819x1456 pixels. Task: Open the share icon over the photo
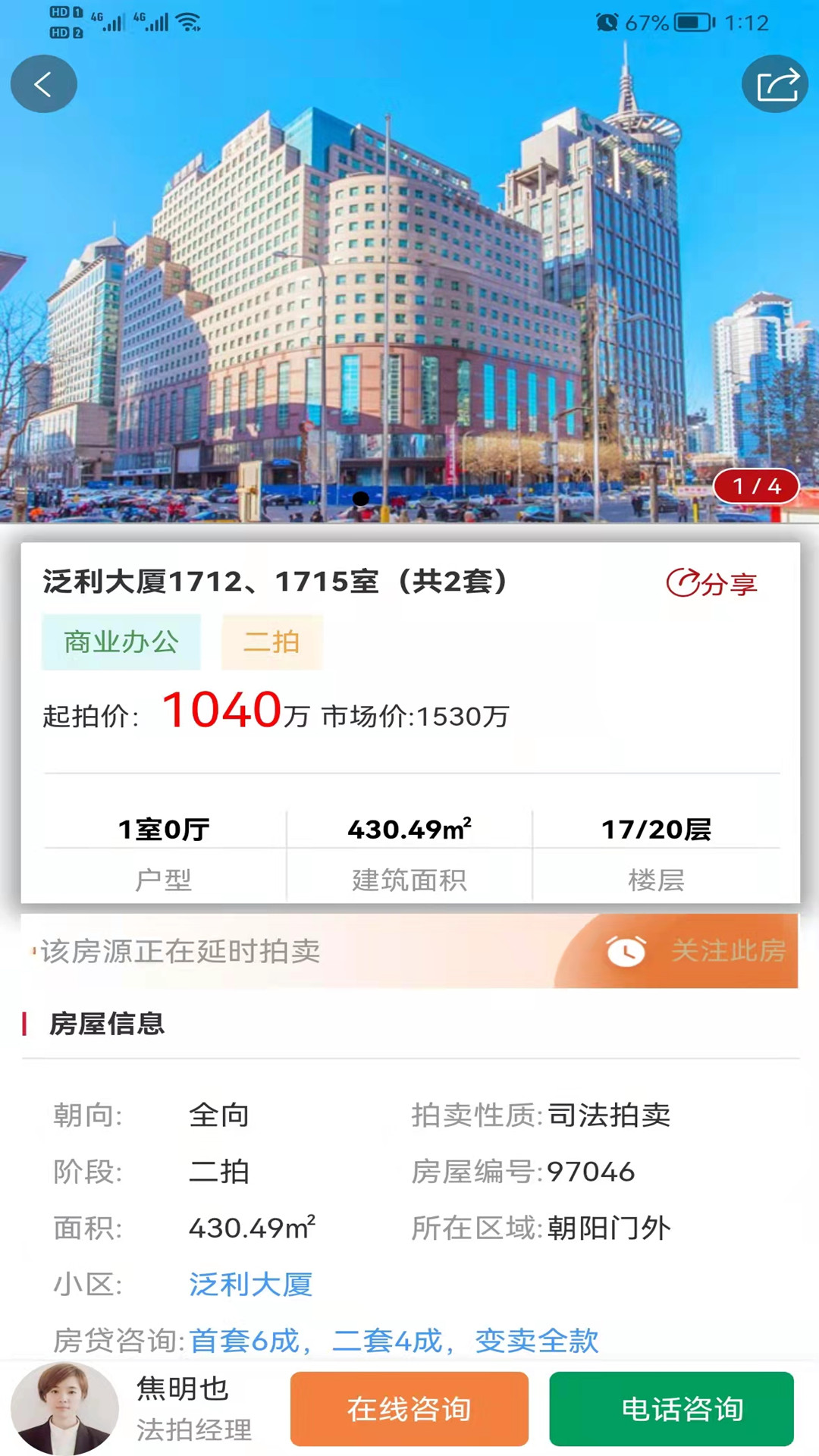click(775, 84)
